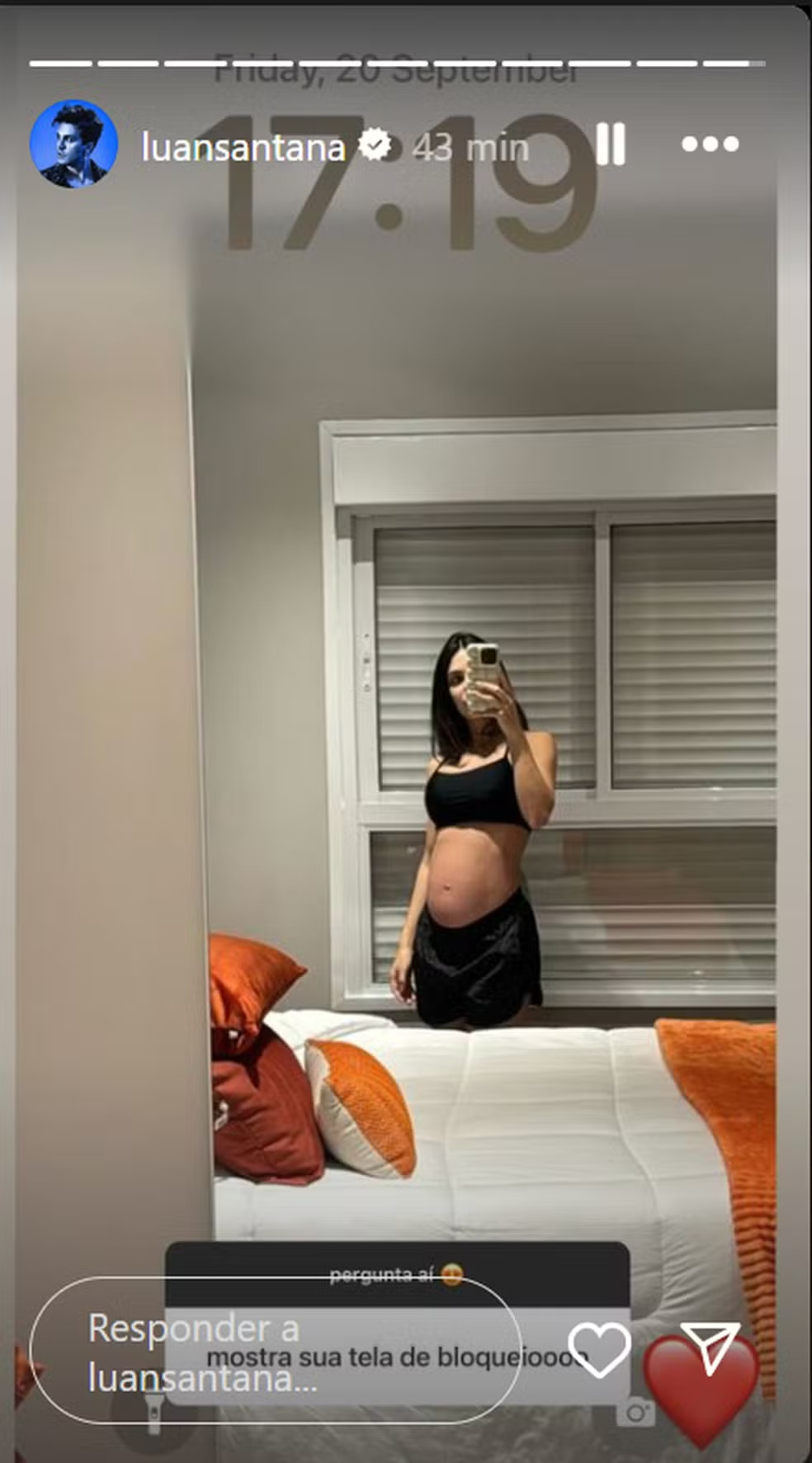The height and width of the screenshot is (1463, 812).
Task: Open the luansantana username link
Action: pyautogui.click(x=243, y=148)
